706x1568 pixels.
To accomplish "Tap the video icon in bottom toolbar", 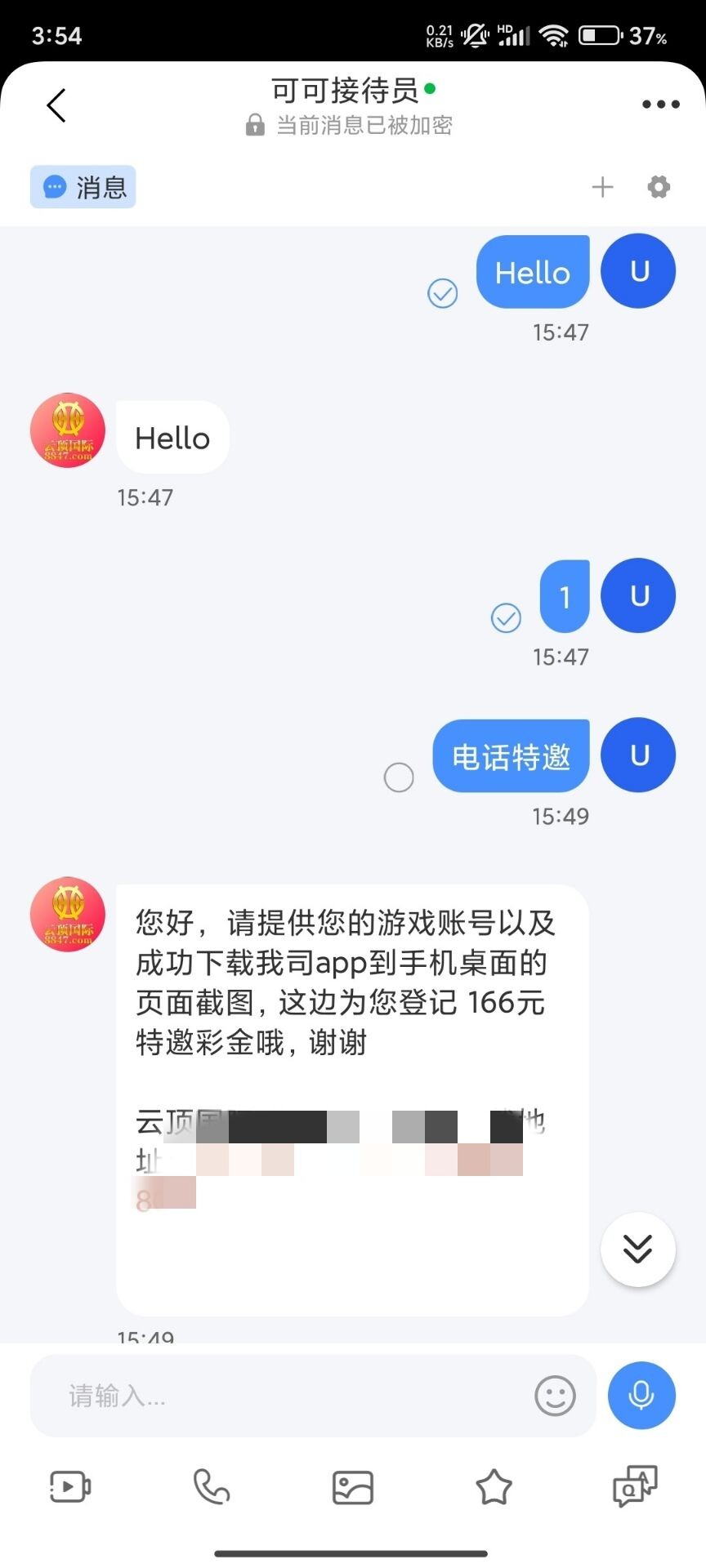I will [70, 1486].
